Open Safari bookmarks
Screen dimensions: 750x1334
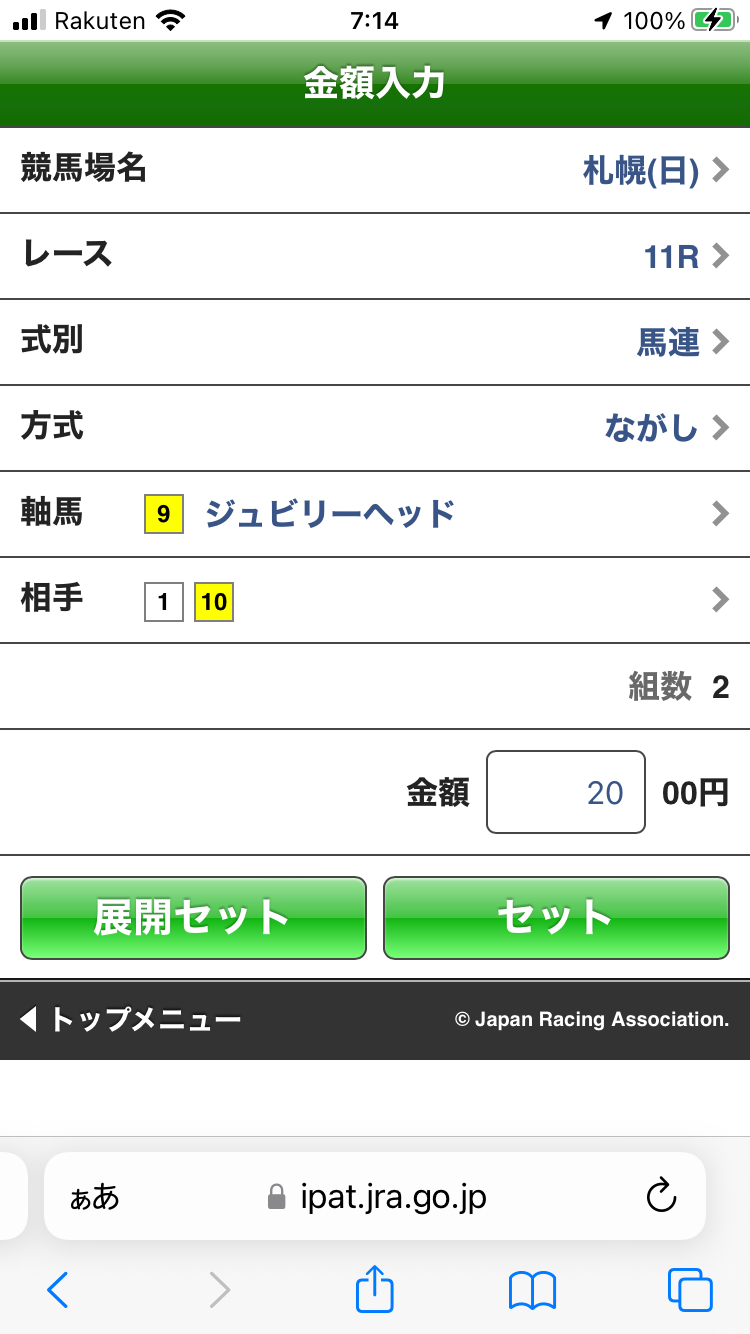[533, 1290]
